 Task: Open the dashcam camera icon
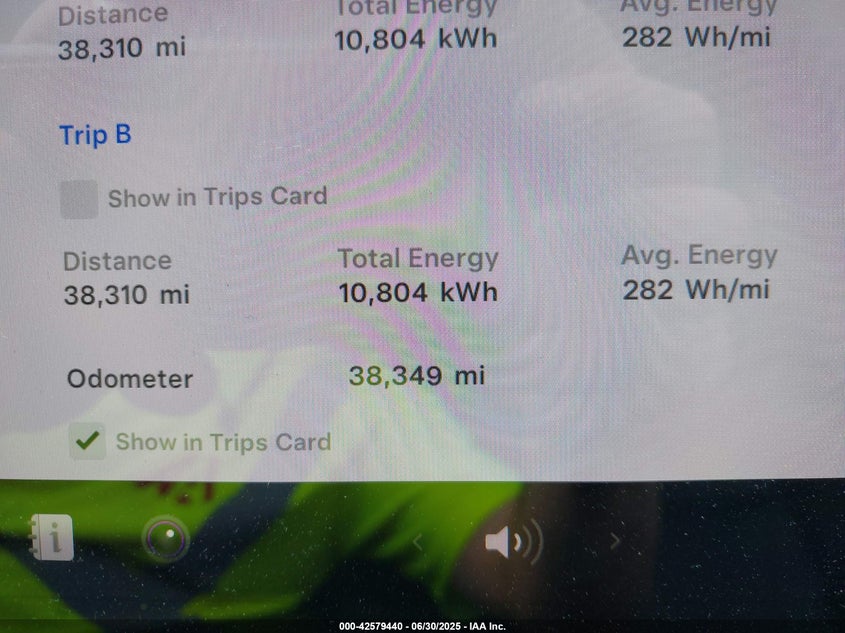click(x=165, y=540)
